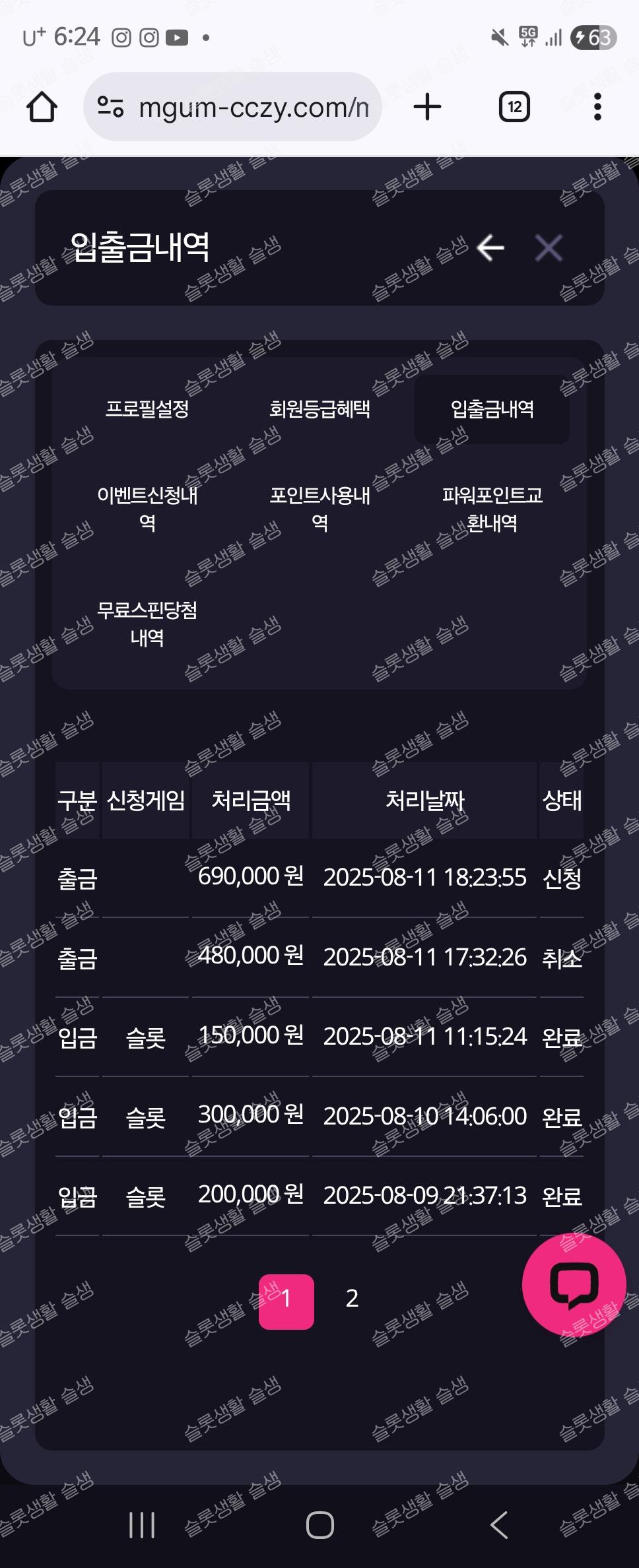Switch to the 회원등급혜택 tab

coord(319,409)
